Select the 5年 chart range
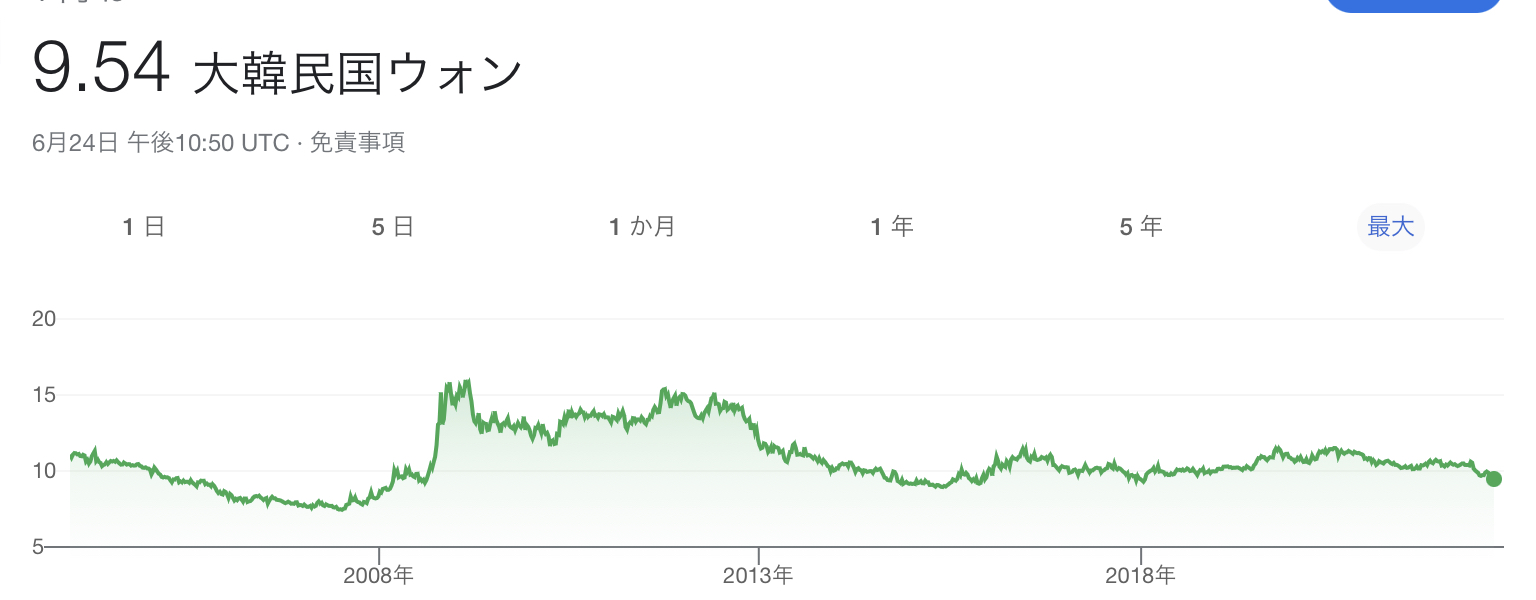Image resolution: width=1536 pixels, height=600 pixels. point(1140,227)
